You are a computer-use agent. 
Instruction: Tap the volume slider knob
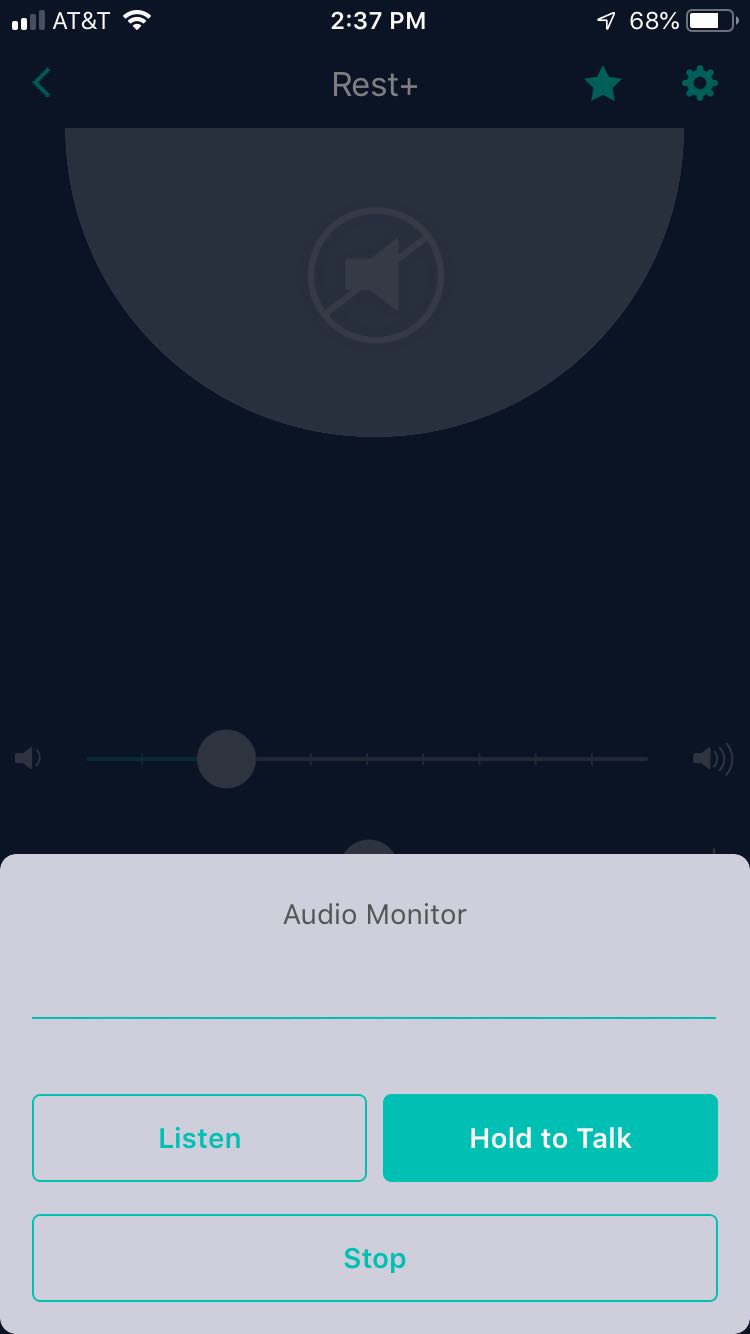click(x=226, y=759)
